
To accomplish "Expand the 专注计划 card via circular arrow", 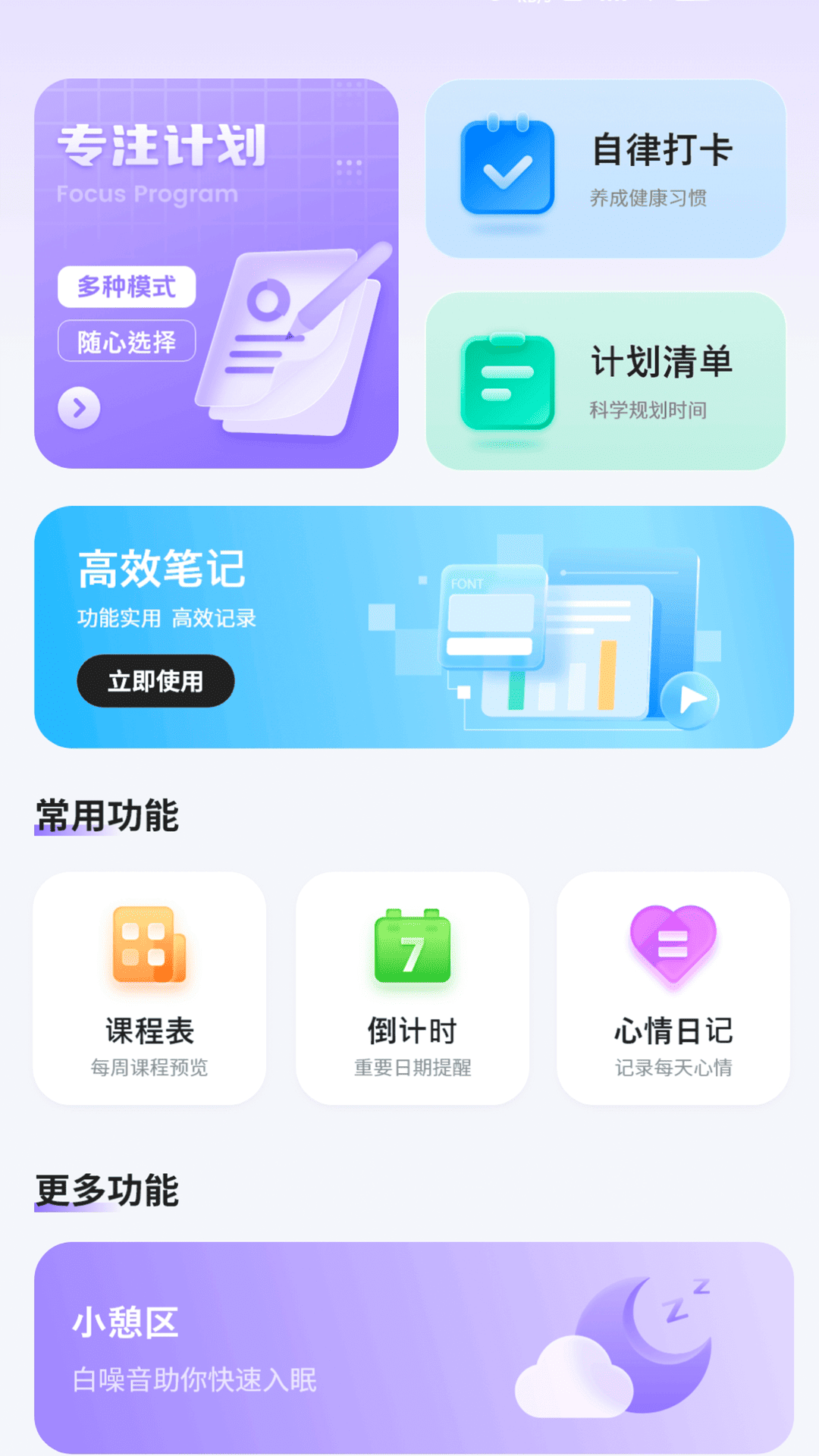I will (x=78, y=408).
